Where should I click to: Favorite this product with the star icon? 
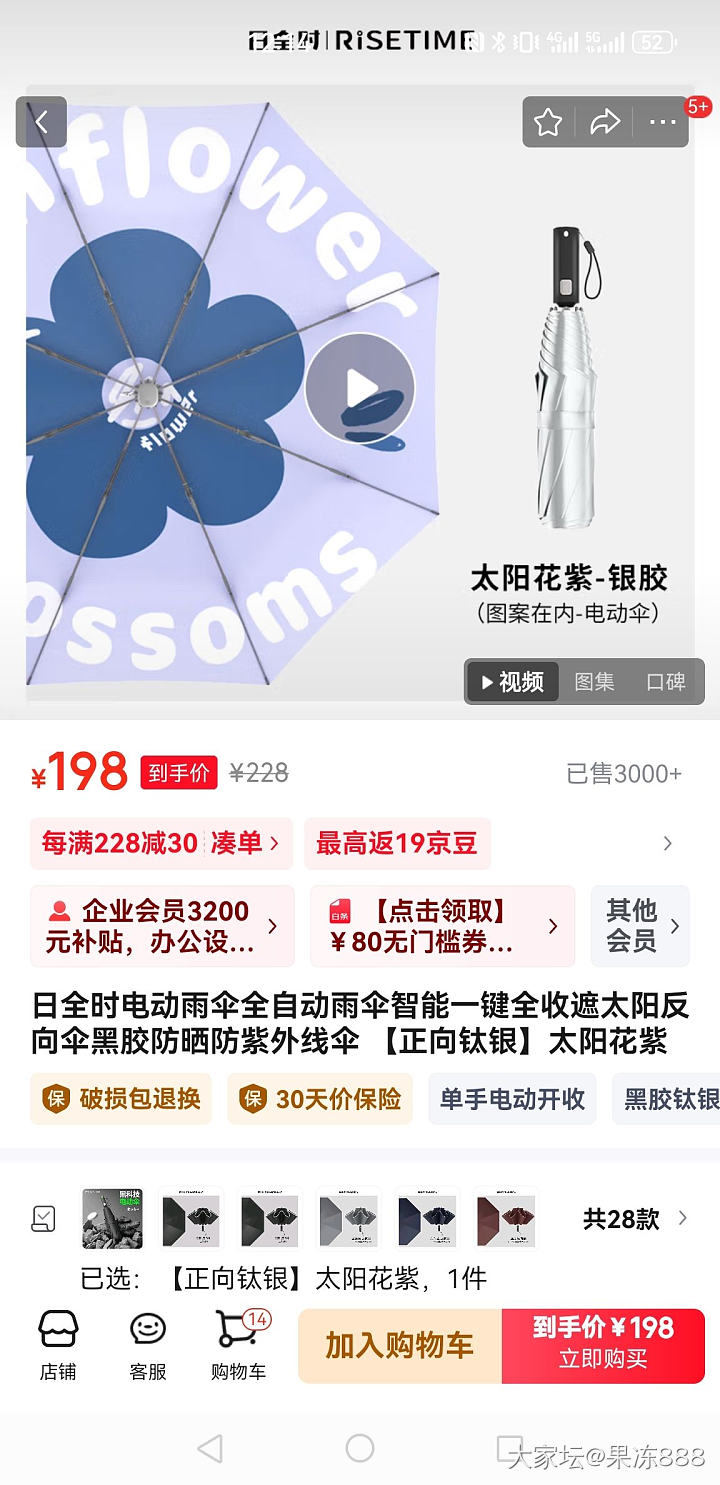click(x=548, y=123)
